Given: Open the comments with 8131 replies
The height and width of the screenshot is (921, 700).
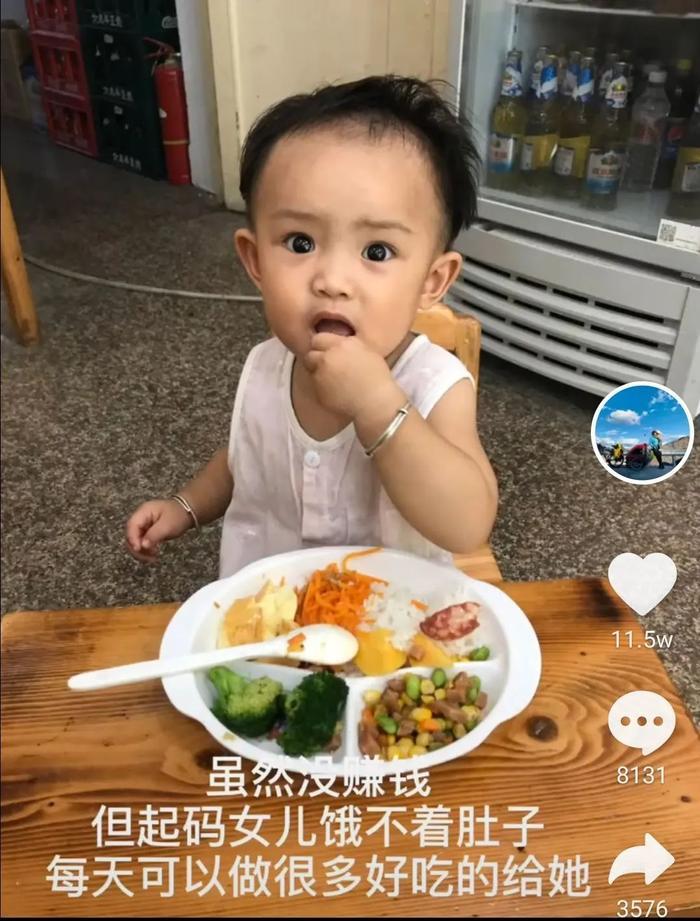Looking at the screenshot, I should pos(641,722).
